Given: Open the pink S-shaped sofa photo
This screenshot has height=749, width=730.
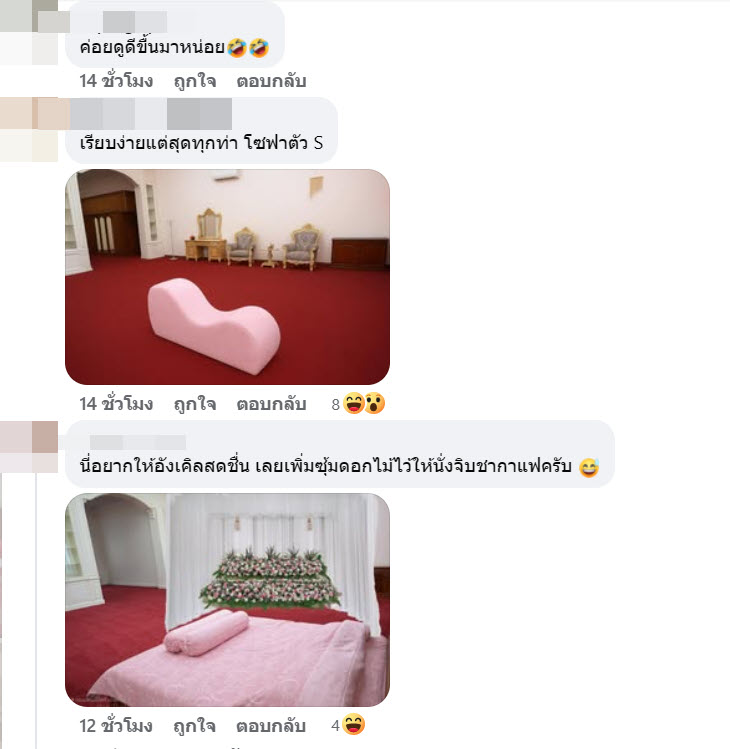Looking at the screenshot, I should [227, 277].
